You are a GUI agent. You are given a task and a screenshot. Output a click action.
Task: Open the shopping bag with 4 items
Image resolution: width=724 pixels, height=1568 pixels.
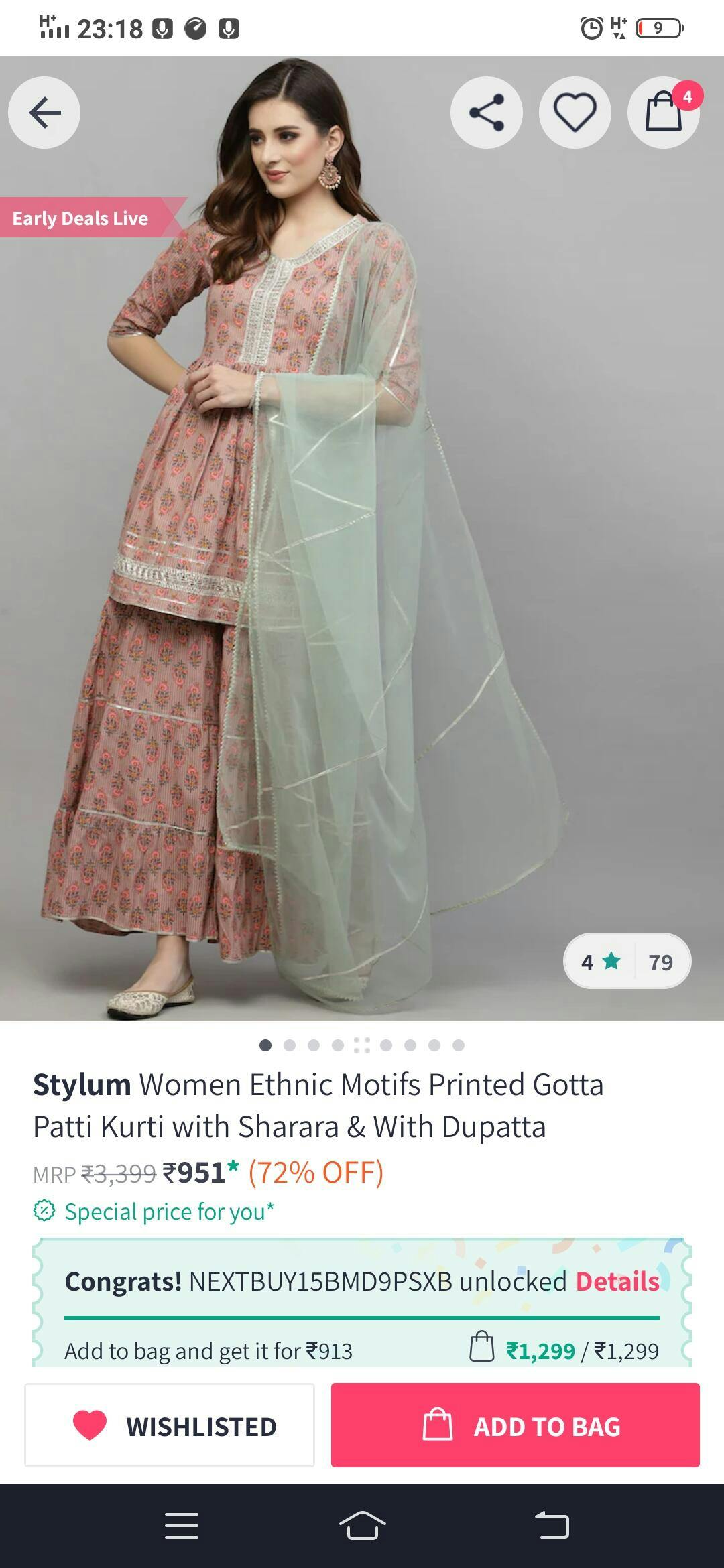663,113
